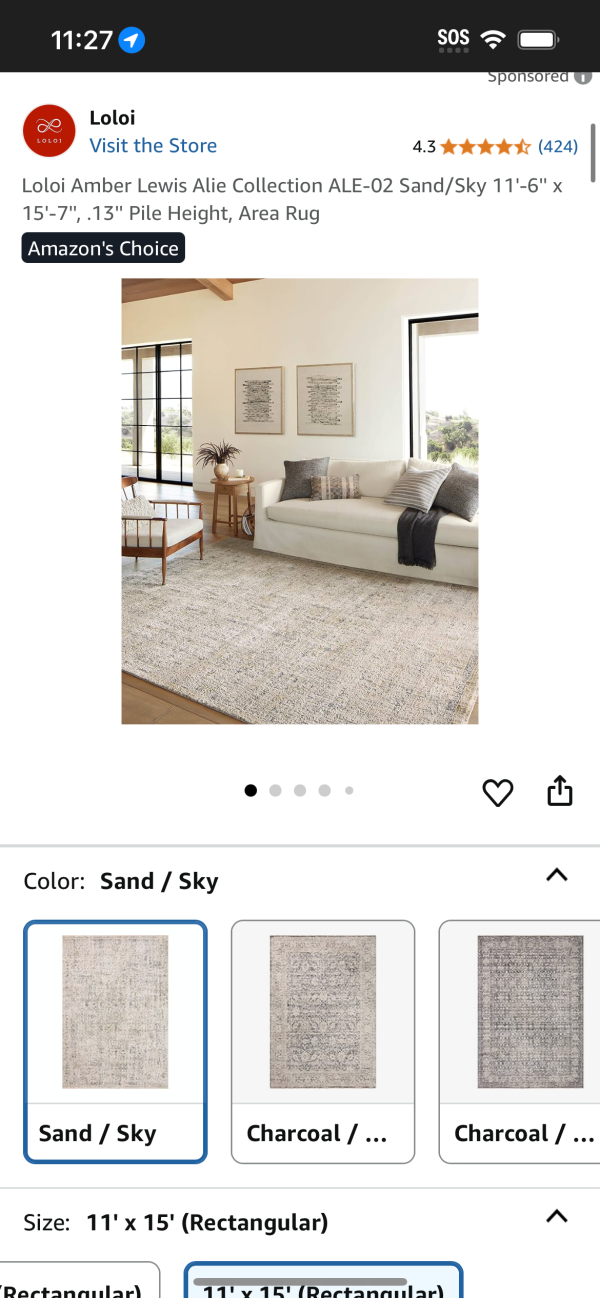Viewport: 600px width, 1298px height.
Task: Collapse the Size options section
Action: 557,1217
